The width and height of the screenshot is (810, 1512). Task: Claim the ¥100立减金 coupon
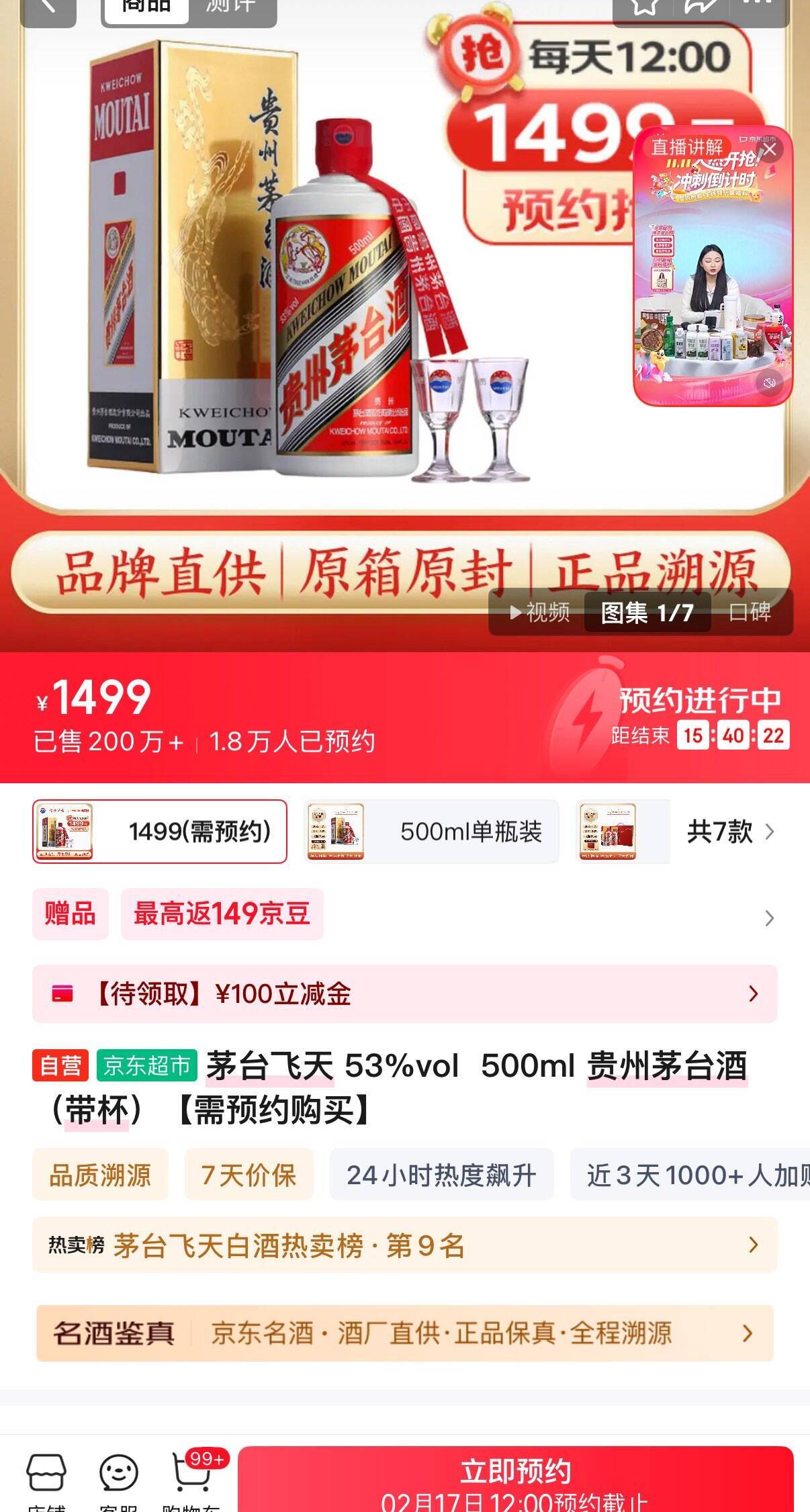click(x=404, y=993)
